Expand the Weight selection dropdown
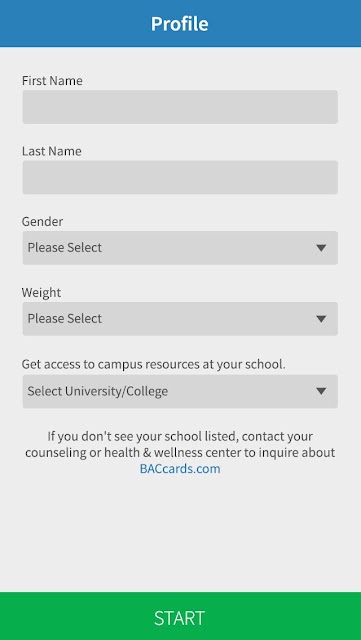 (x=180, y=319)
